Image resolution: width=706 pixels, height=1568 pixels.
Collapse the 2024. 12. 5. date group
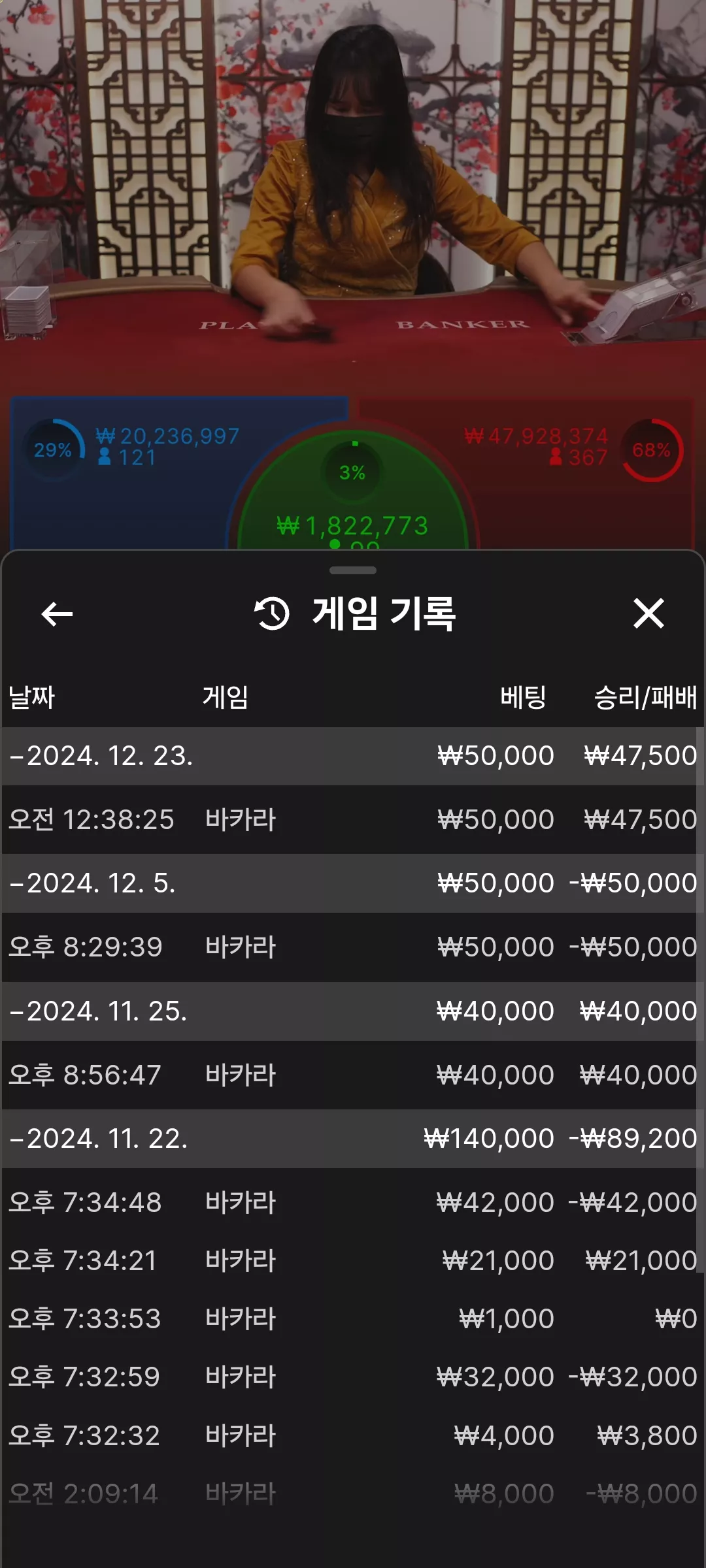(x=349, y=883)
